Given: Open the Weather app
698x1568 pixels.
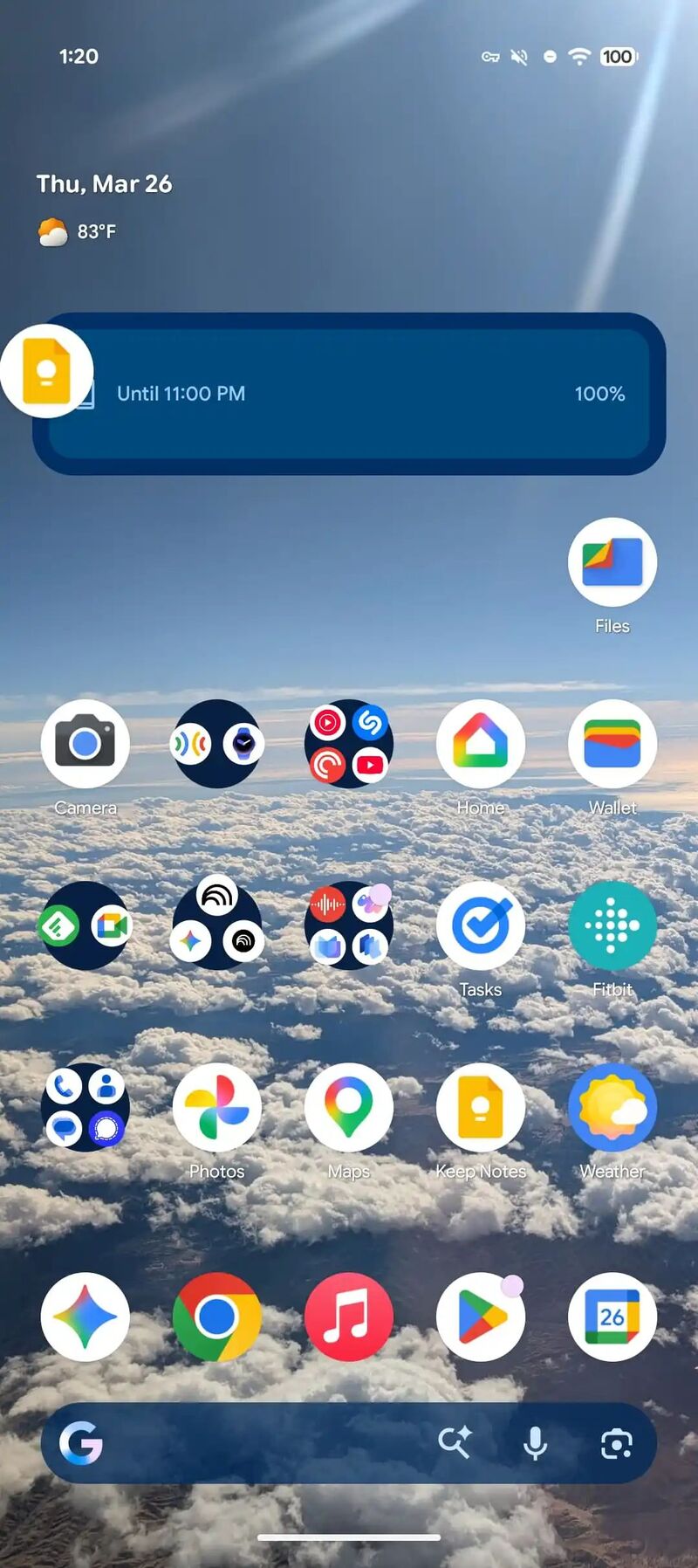Looking at the screenshot, I should click(x=612, y=1107).
